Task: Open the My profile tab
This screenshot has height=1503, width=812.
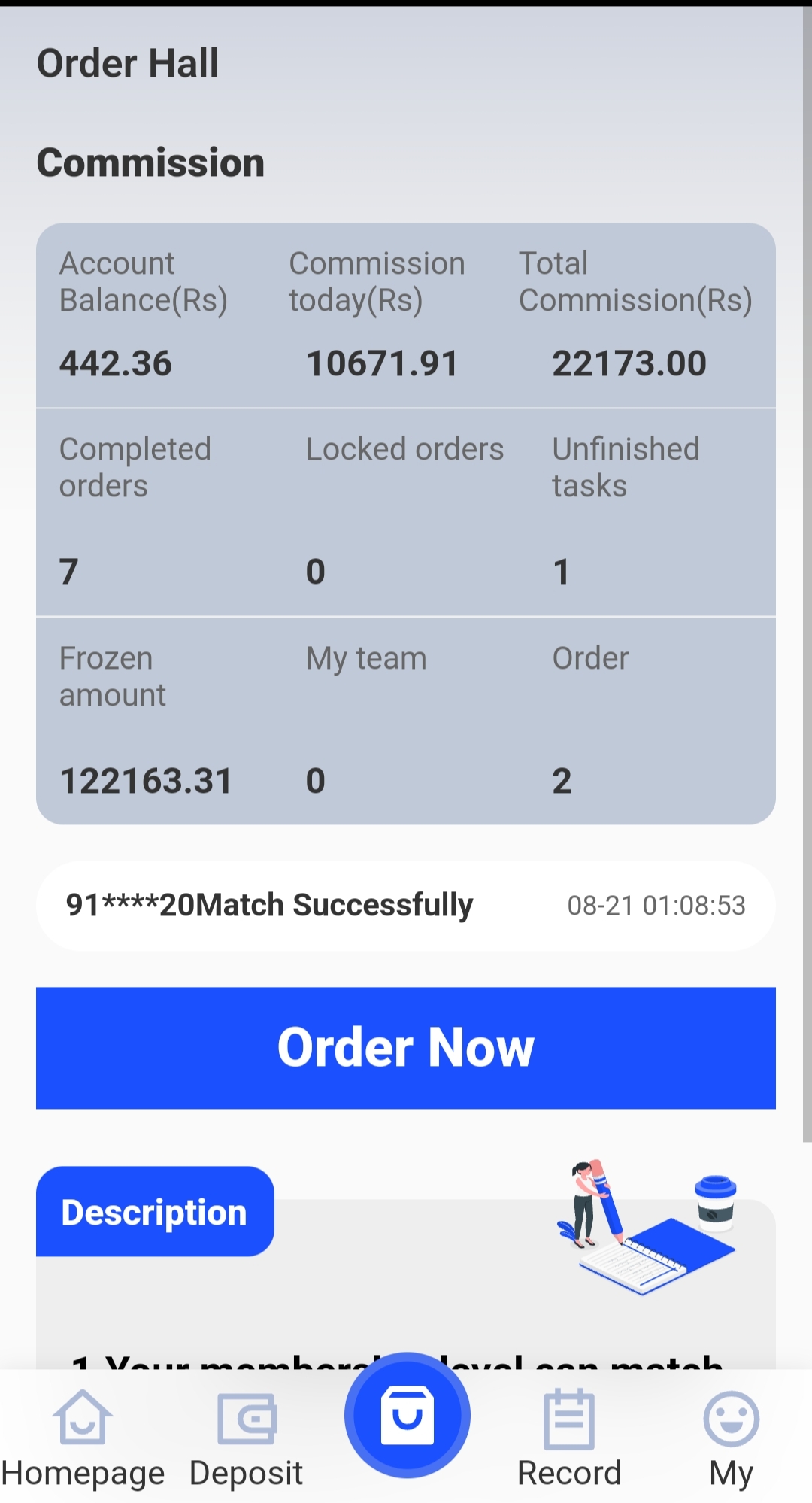Action: pos(731,1438)
